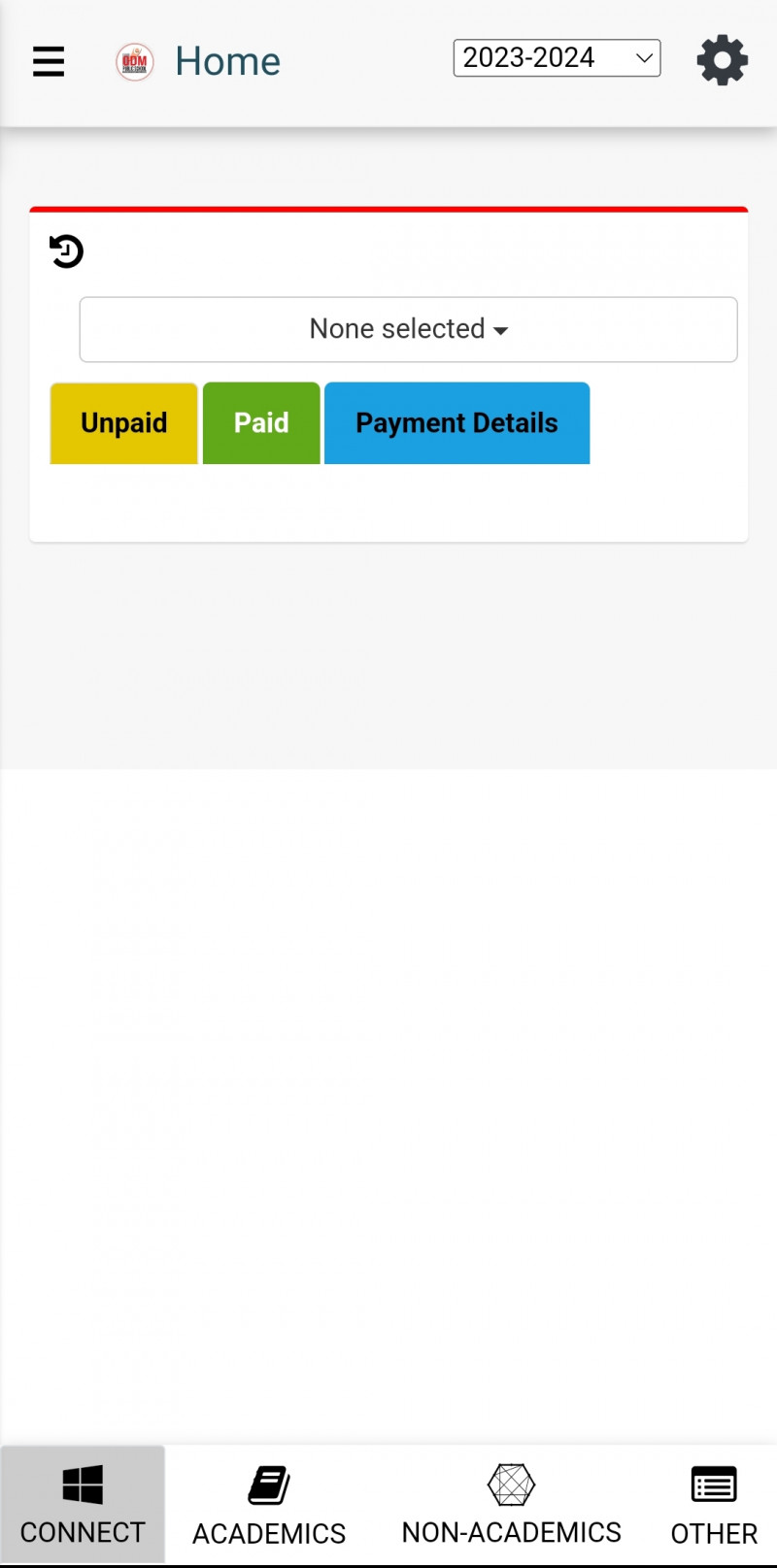Go to the Non-Academics tab
The height and width of the screenshot is (1568, 777).
click(511, 1505)
